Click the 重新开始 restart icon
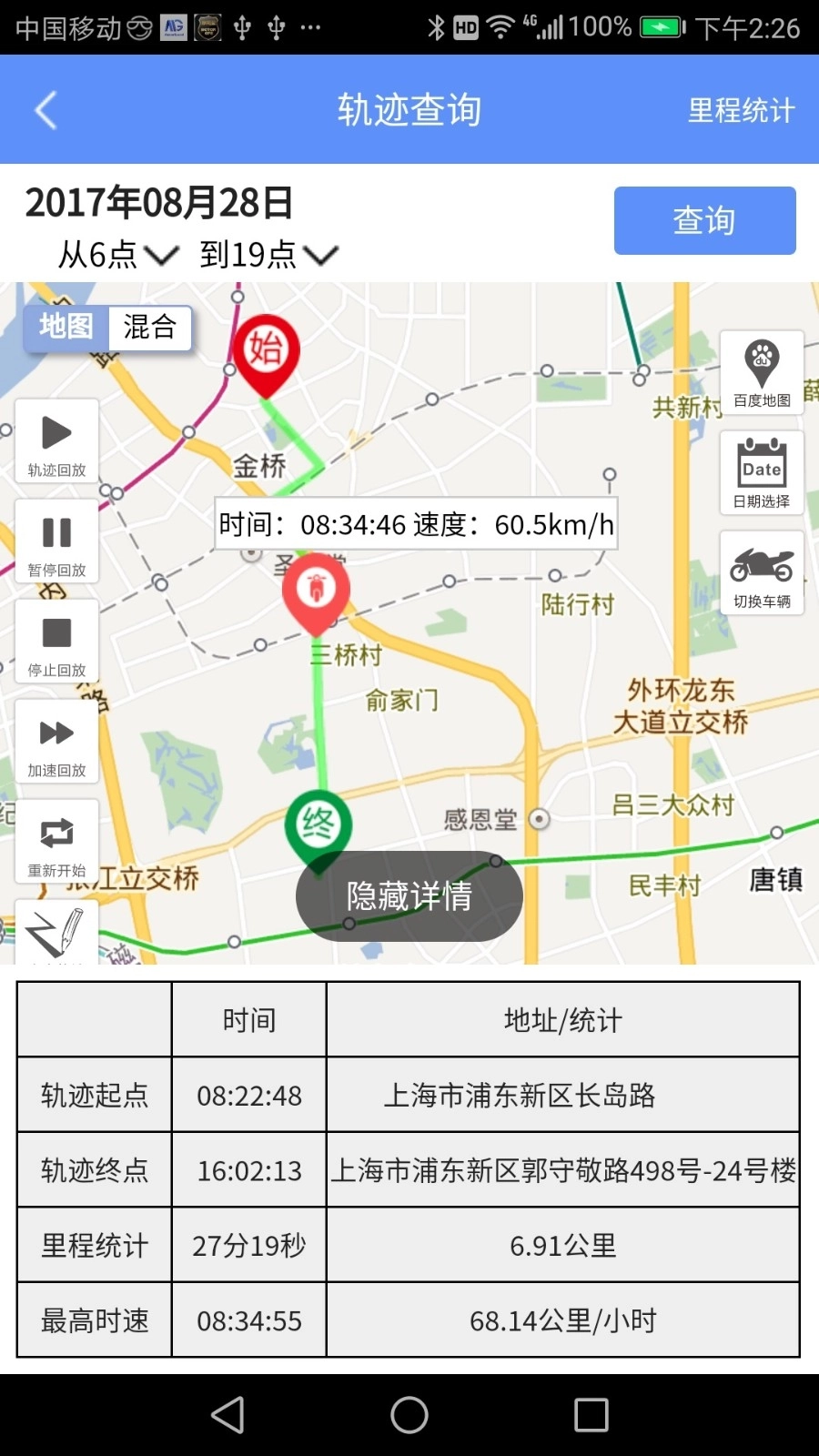The height and width of the screenshot is (1456, 819). click(x=56, y=842)
